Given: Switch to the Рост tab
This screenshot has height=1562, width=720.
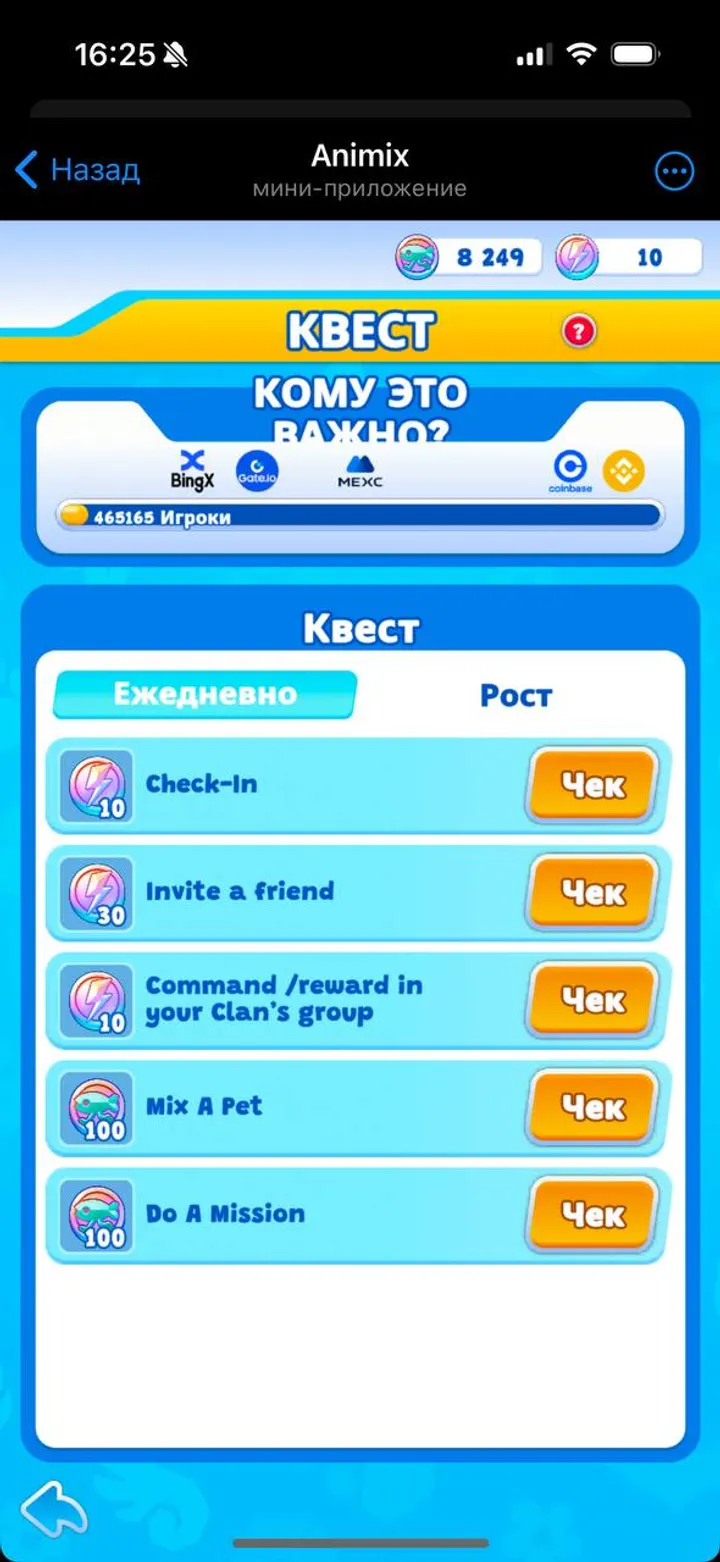Looking at the screenshot, I should (x=515, y=696).
